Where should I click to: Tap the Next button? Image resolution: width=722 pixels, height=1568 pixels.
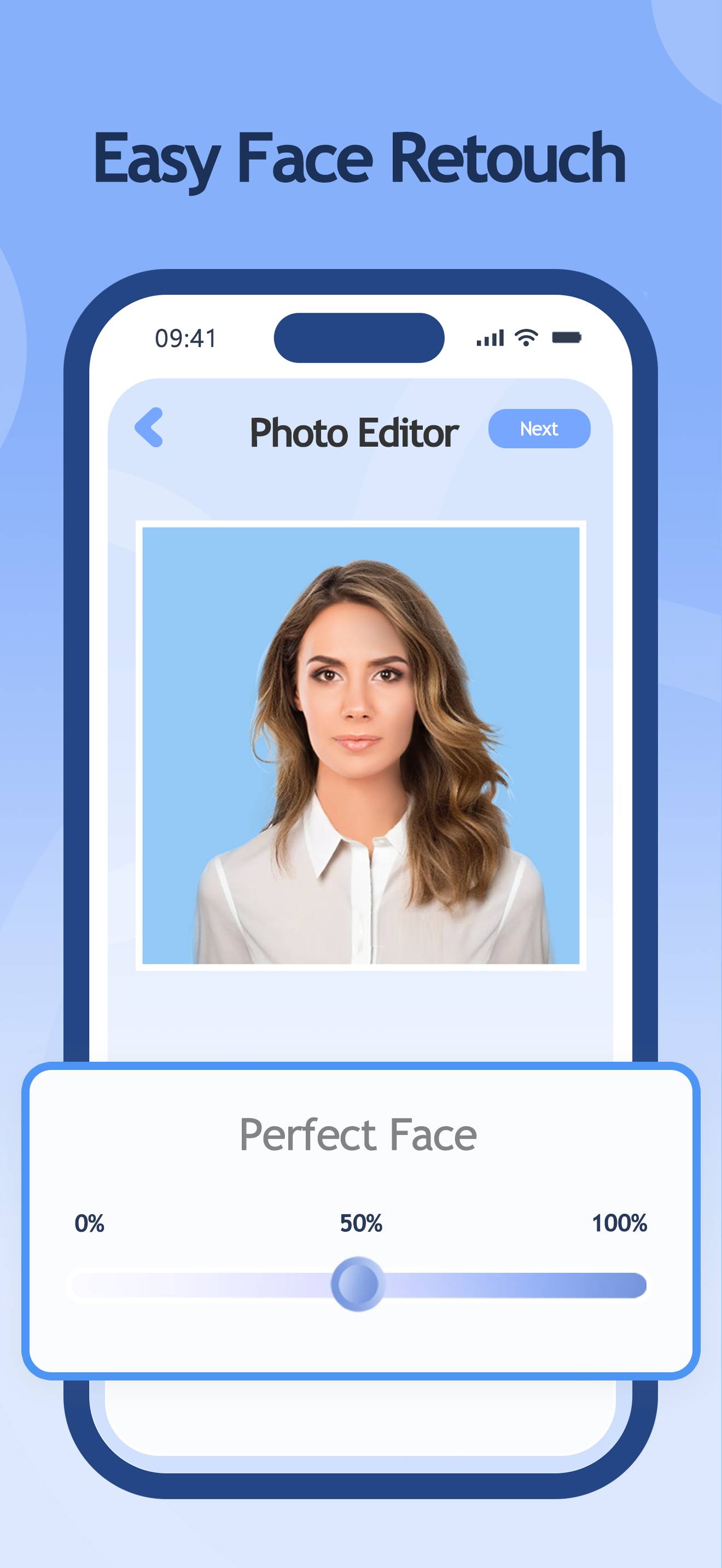click(539, 429)
